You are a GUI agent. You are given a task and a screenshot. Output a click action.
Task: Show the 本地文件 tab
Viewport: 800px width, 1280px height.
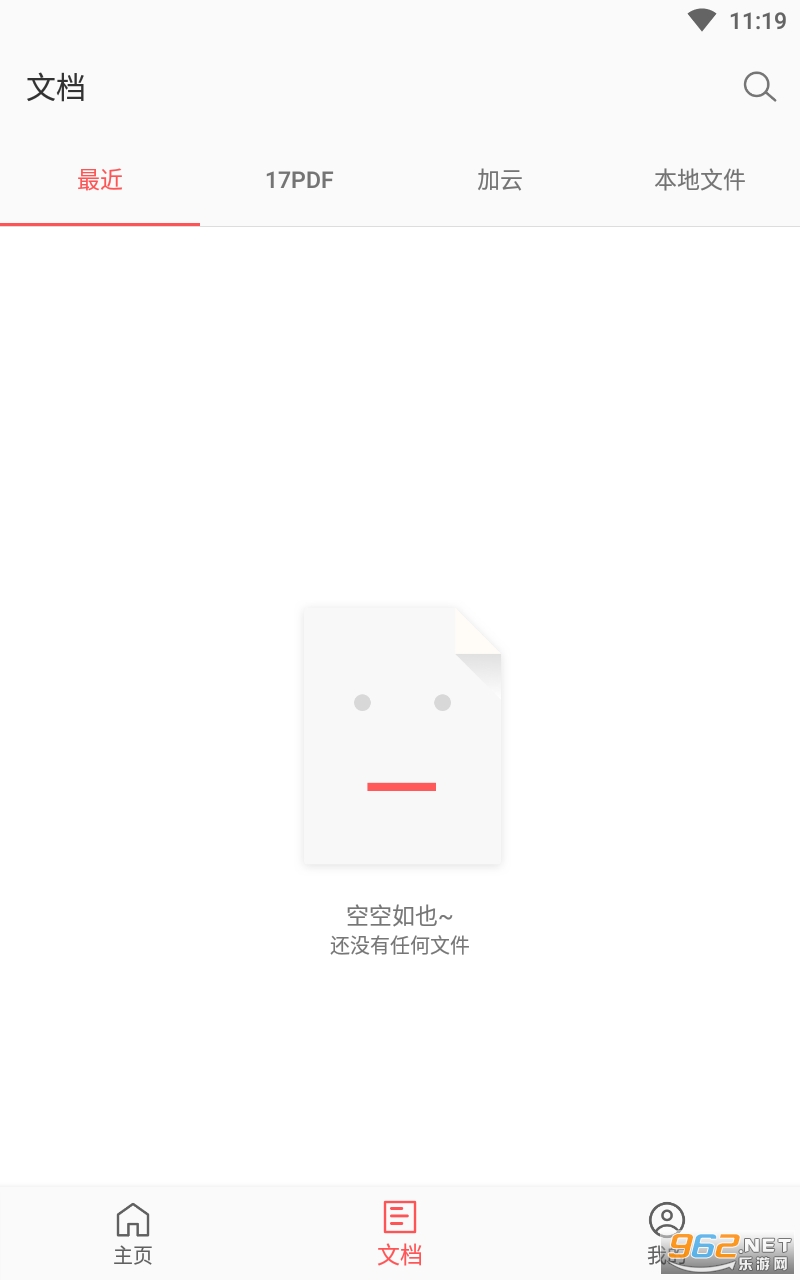[x=699, y=180]
